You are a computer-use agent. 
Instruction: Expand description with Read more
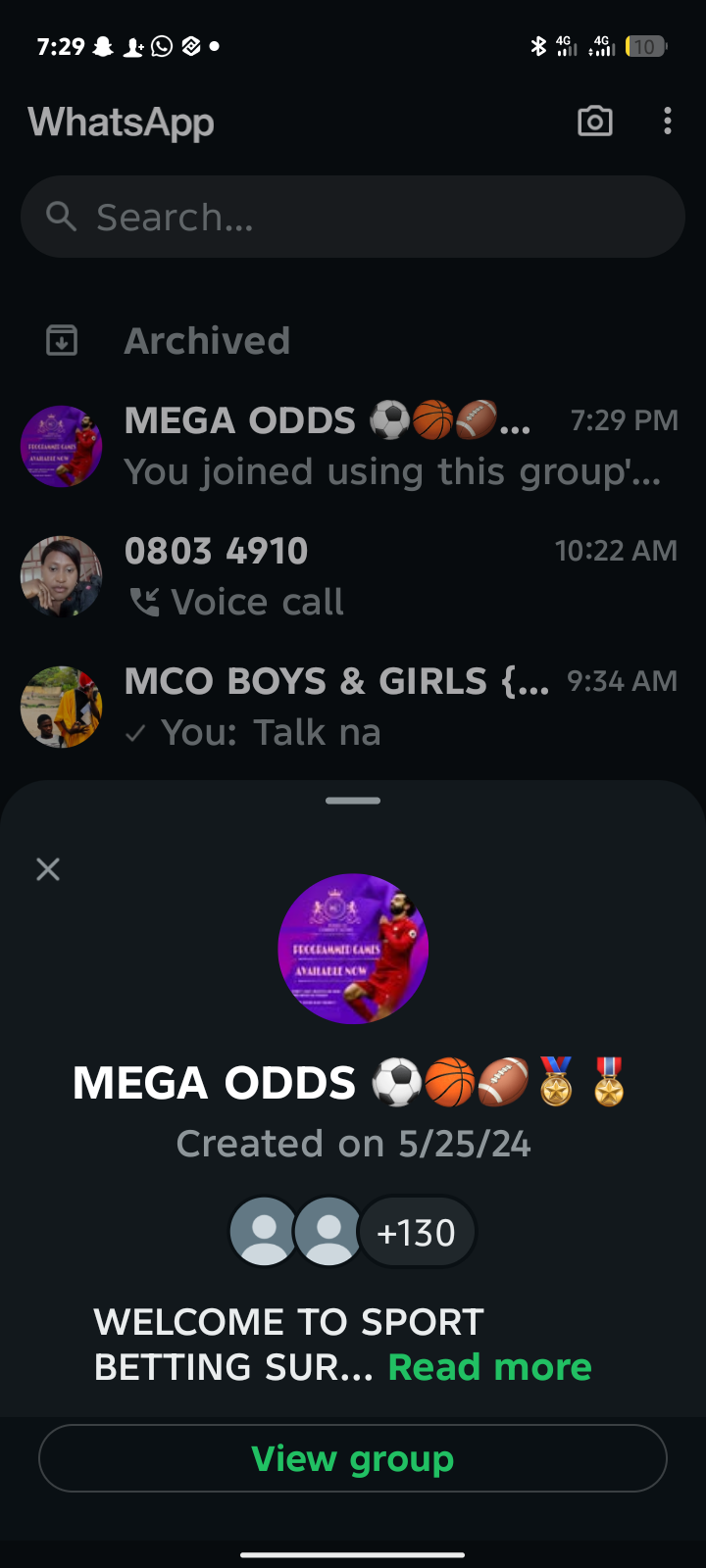tap(489, 1367)
